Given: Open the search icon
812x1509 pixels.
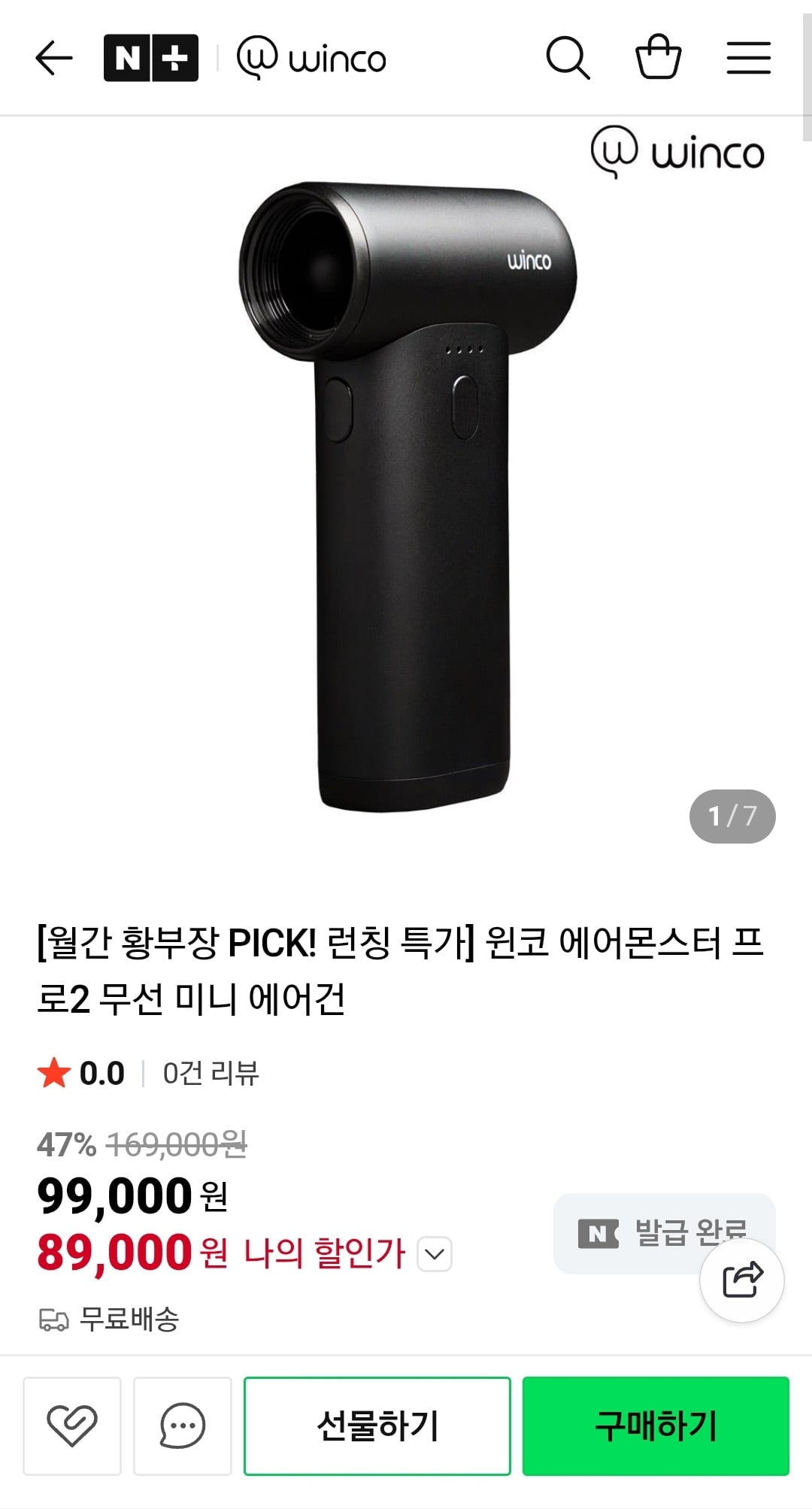Looking at the screenshot, I should [569, 58].
